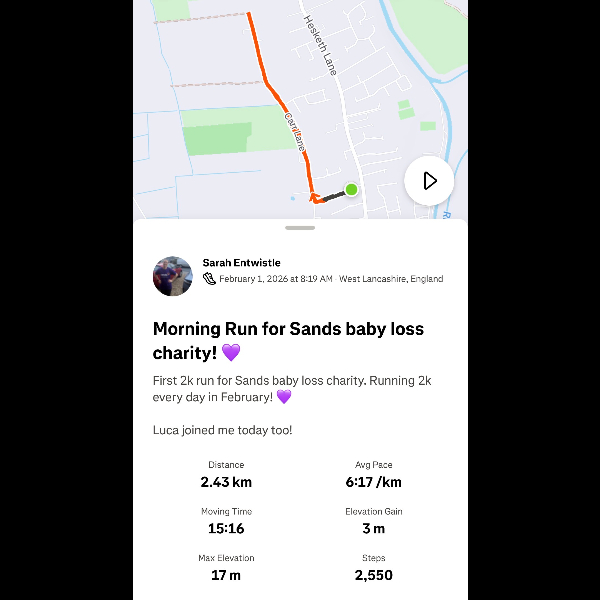Tap the sheet handle to expand details

[300, 228]
